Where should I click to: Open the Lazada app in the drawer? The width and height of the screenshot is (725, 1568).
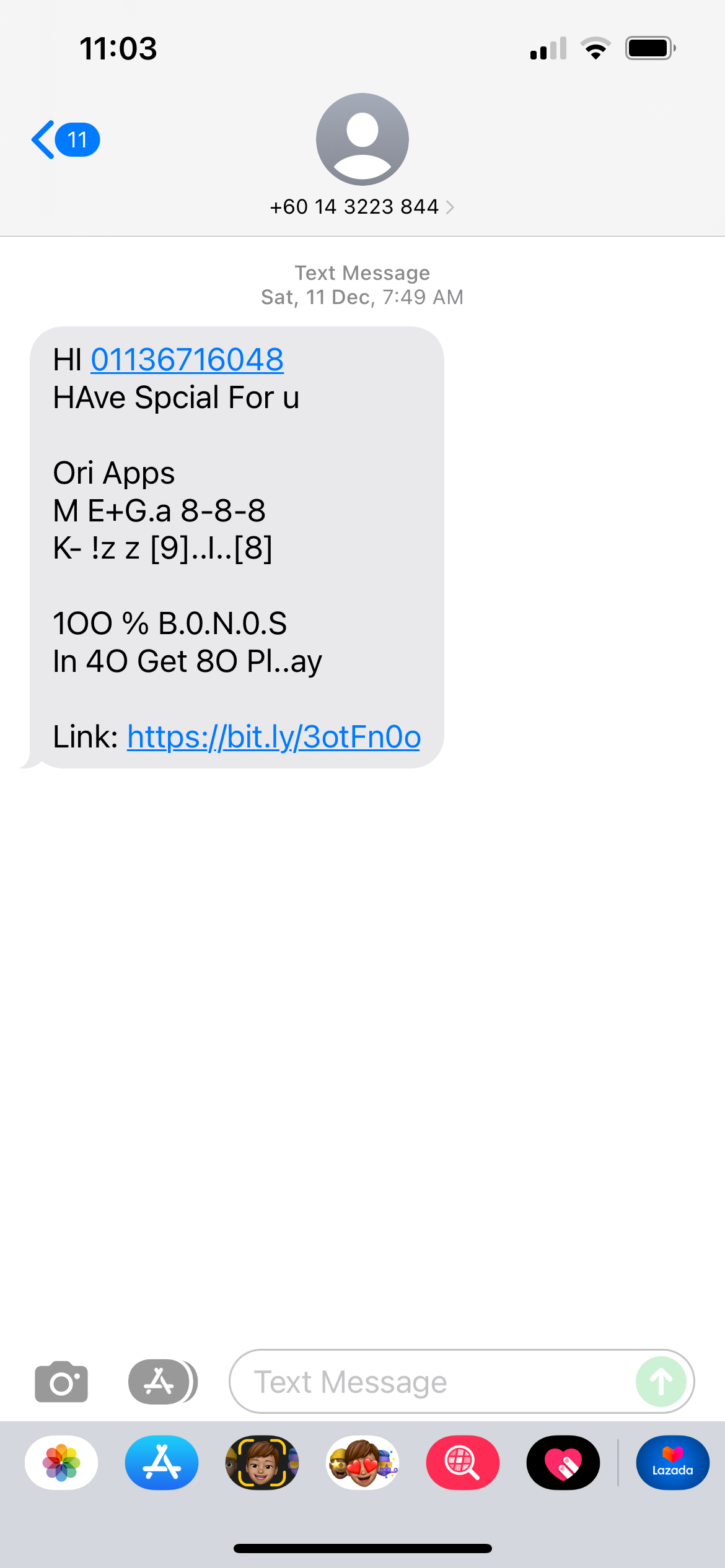(x=672, y=1463)
